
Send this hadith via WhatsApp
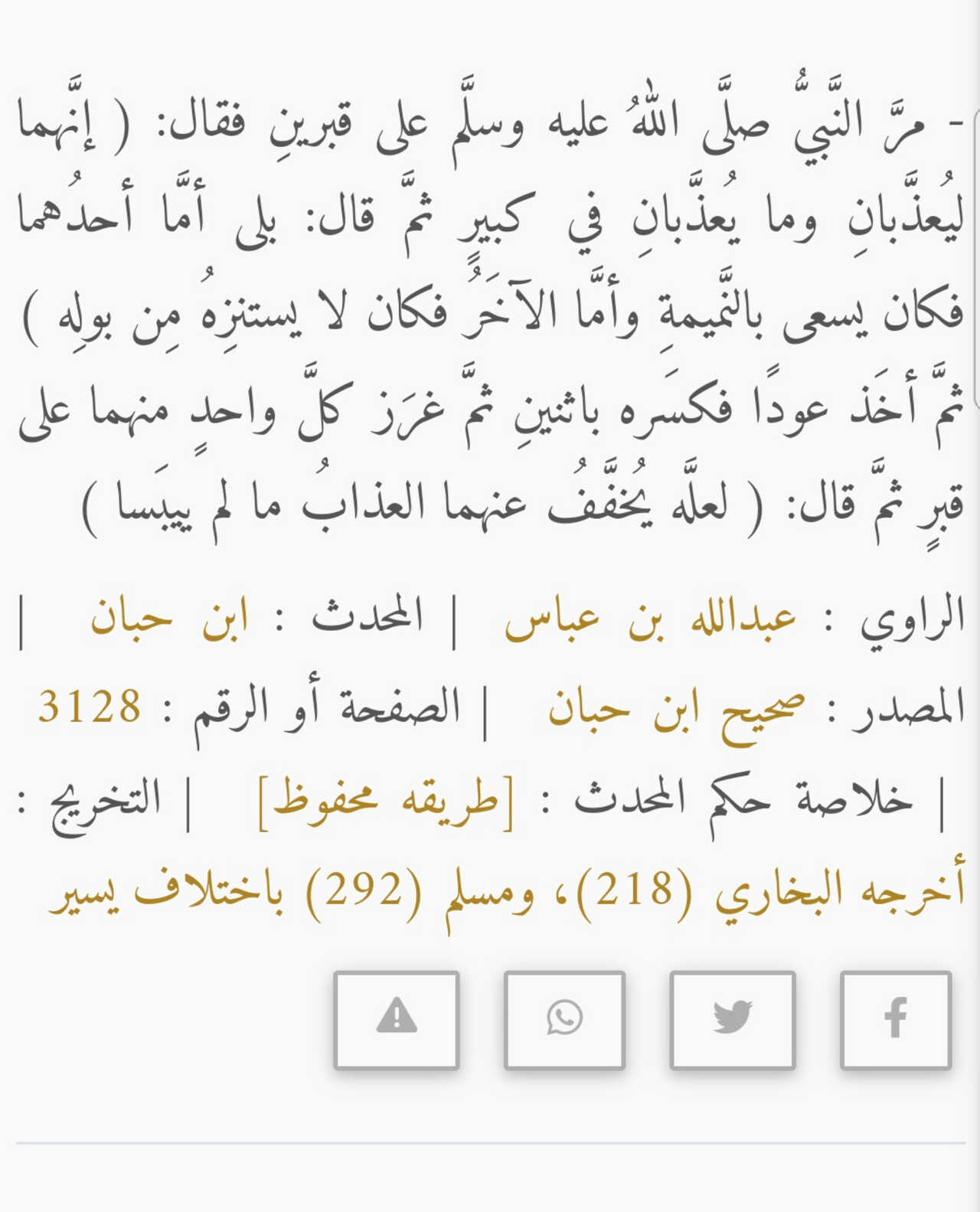[x=564, y=1019]
